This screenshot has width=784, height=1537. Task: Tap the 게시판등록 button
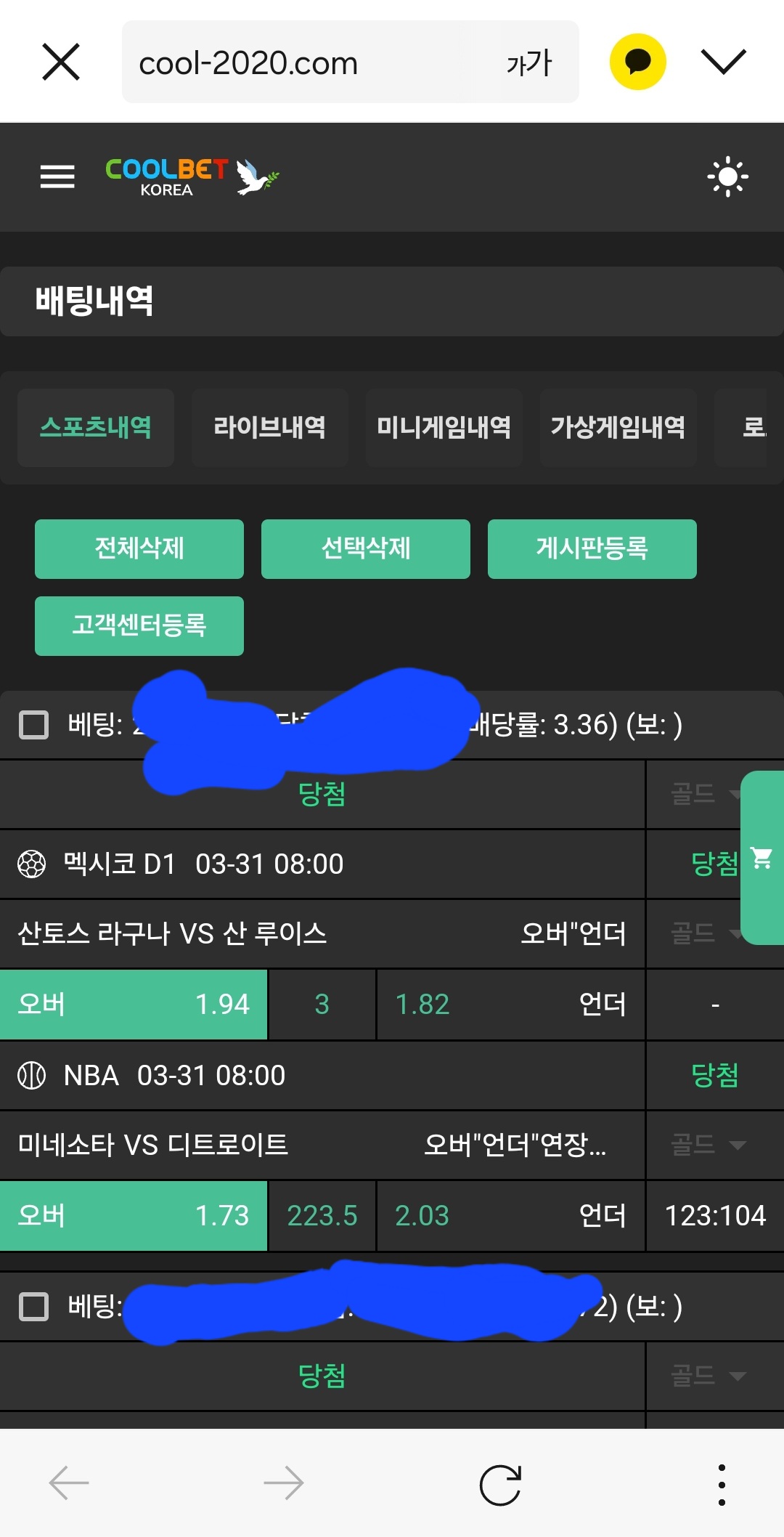[x=592, y=548]
